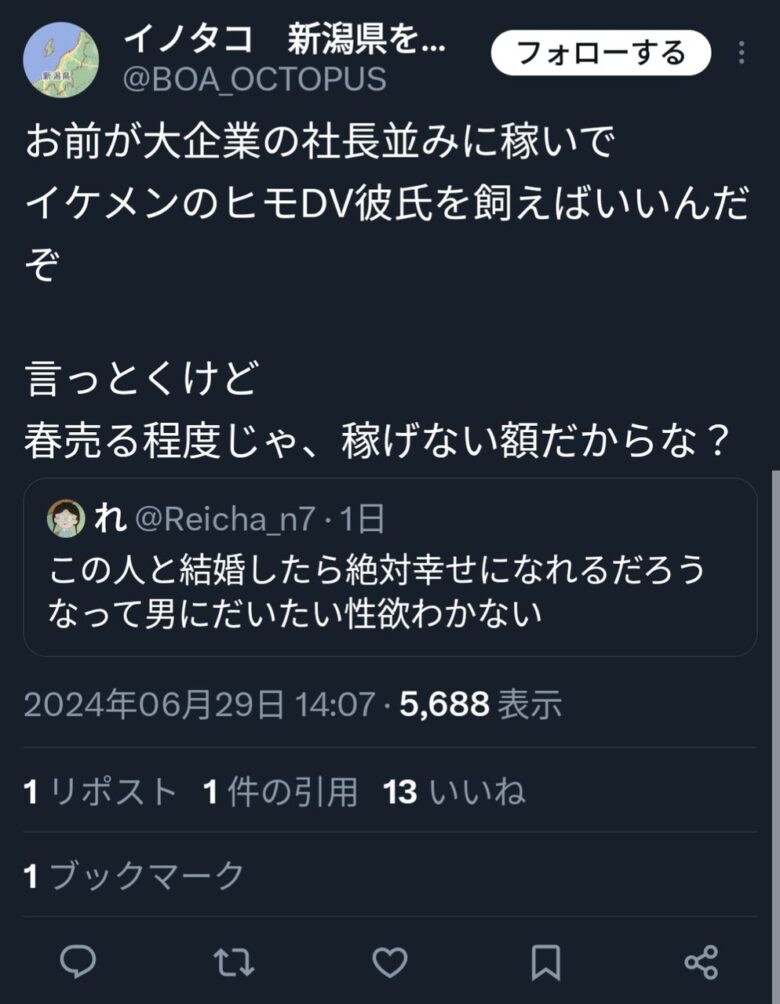Viewport: 780px width, 1004px height.
Task: Share this post
Action: [701, 961]
